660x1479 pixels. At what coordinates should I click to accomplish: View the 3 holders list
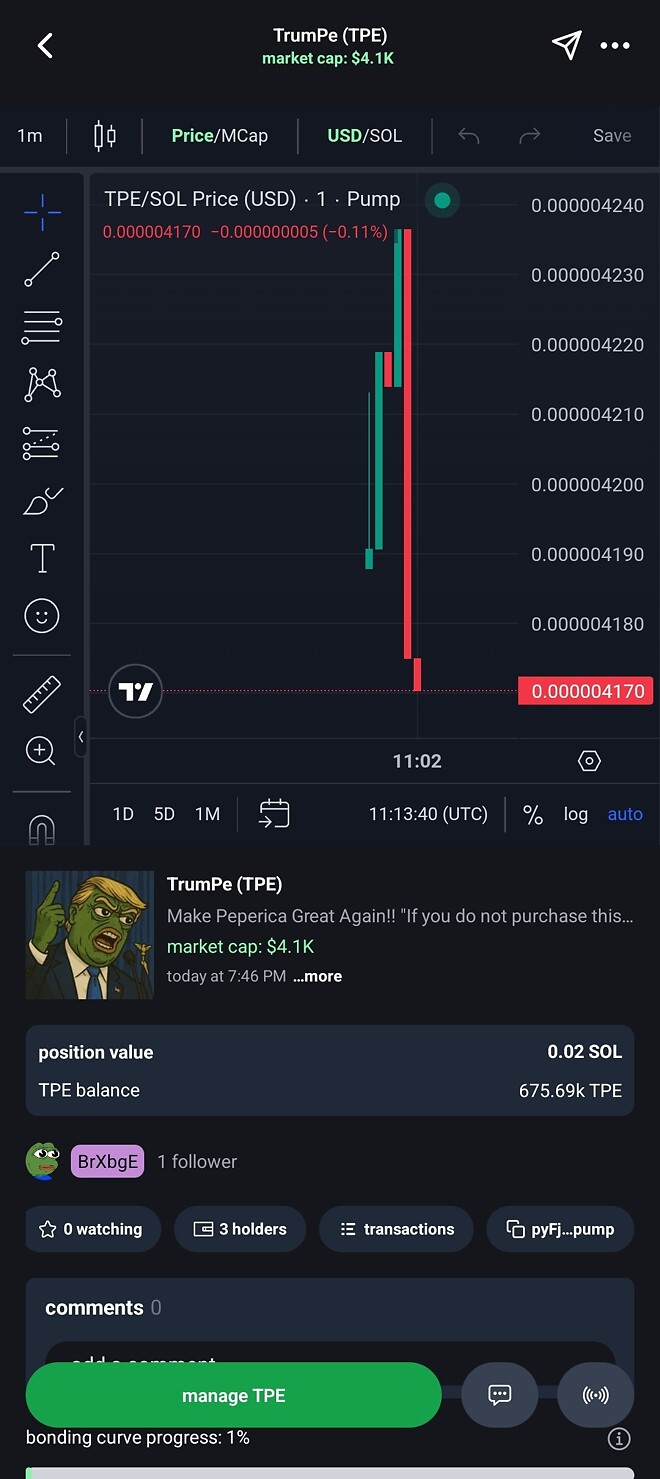pos(240,1229)
